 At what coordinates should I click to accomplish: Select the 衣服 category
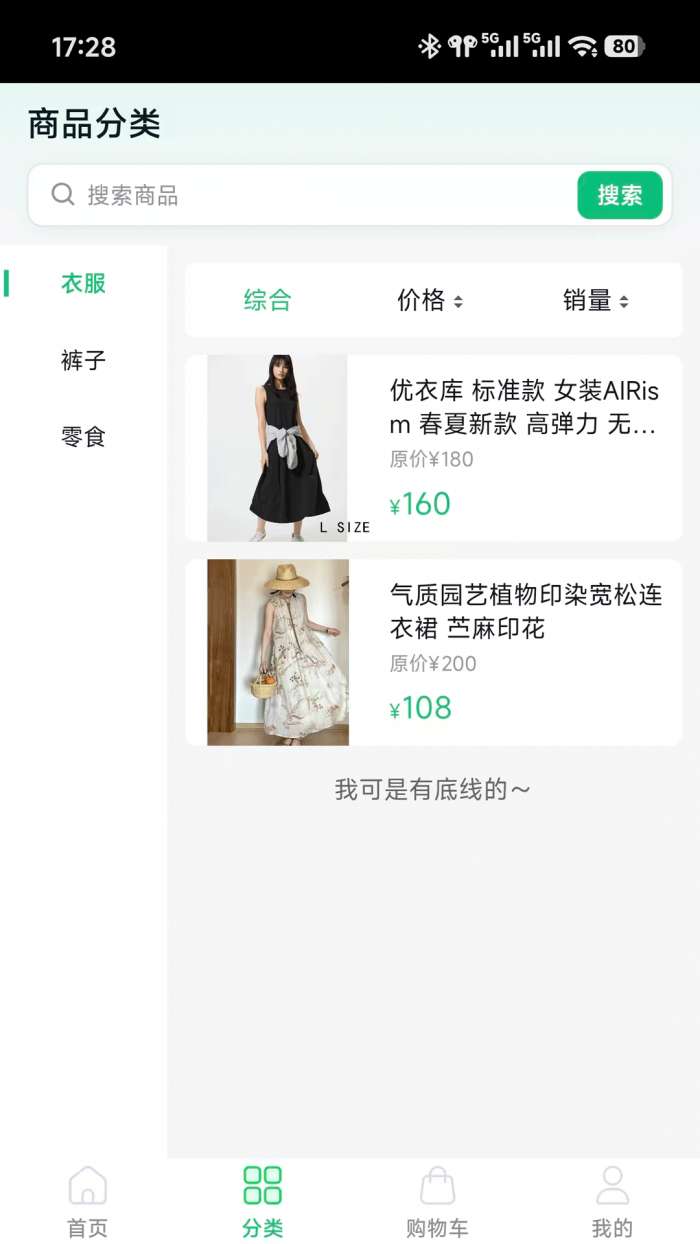[x=83, y=283]
